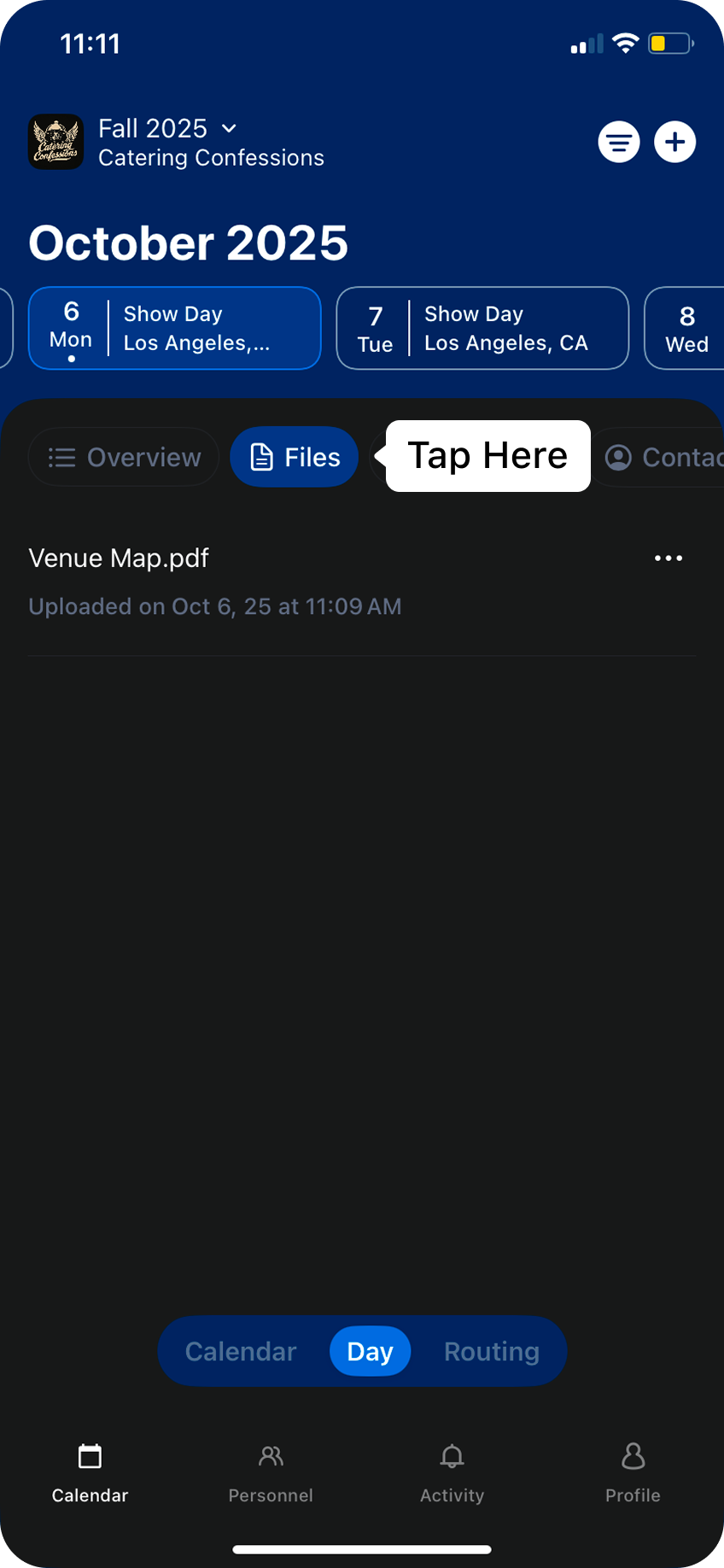Open the options menu for Venue Map.pdf
This screenshot has height=1568, width=724.
[668, 559]
